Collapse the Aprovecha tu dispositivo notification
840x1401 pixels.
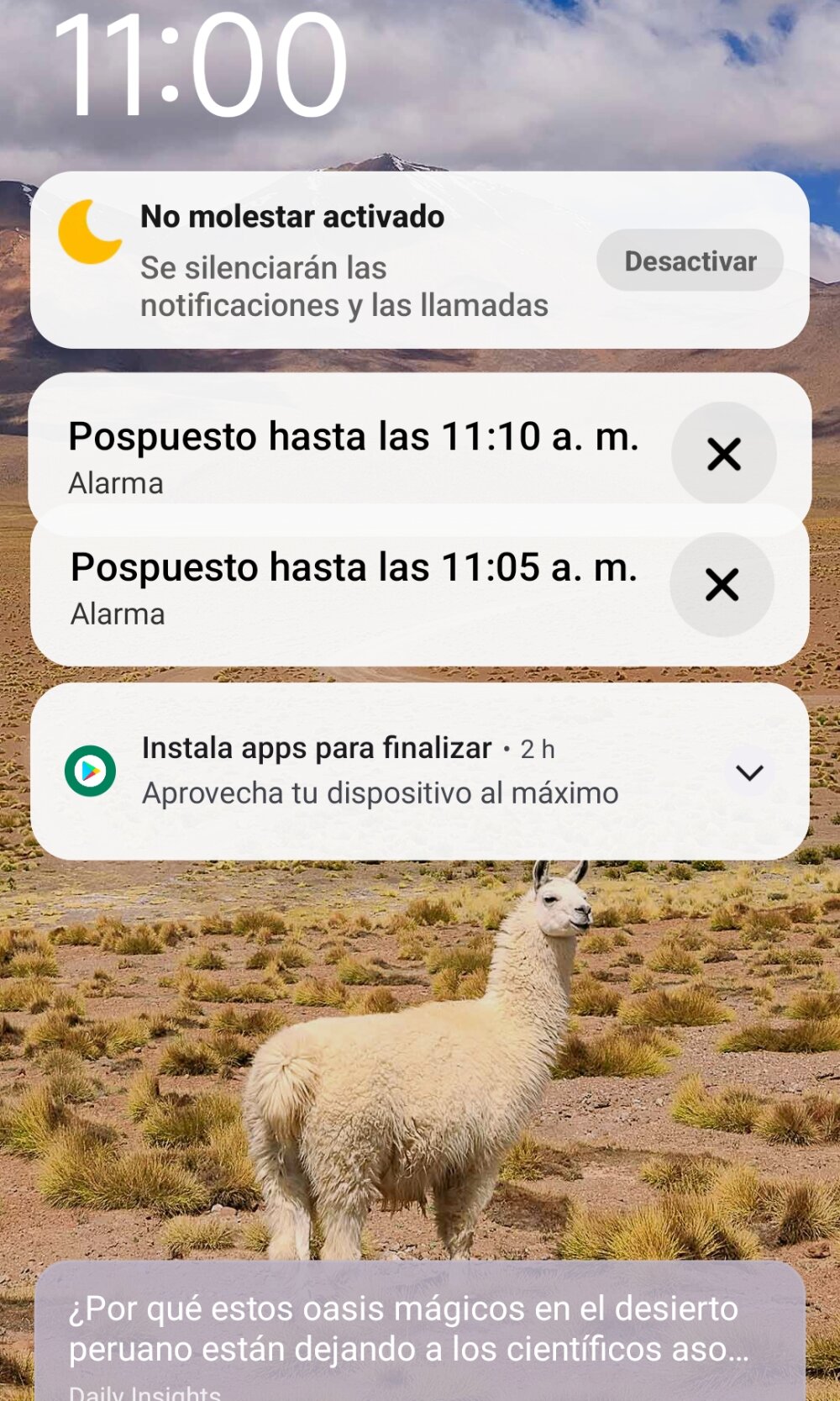[750, 770]
